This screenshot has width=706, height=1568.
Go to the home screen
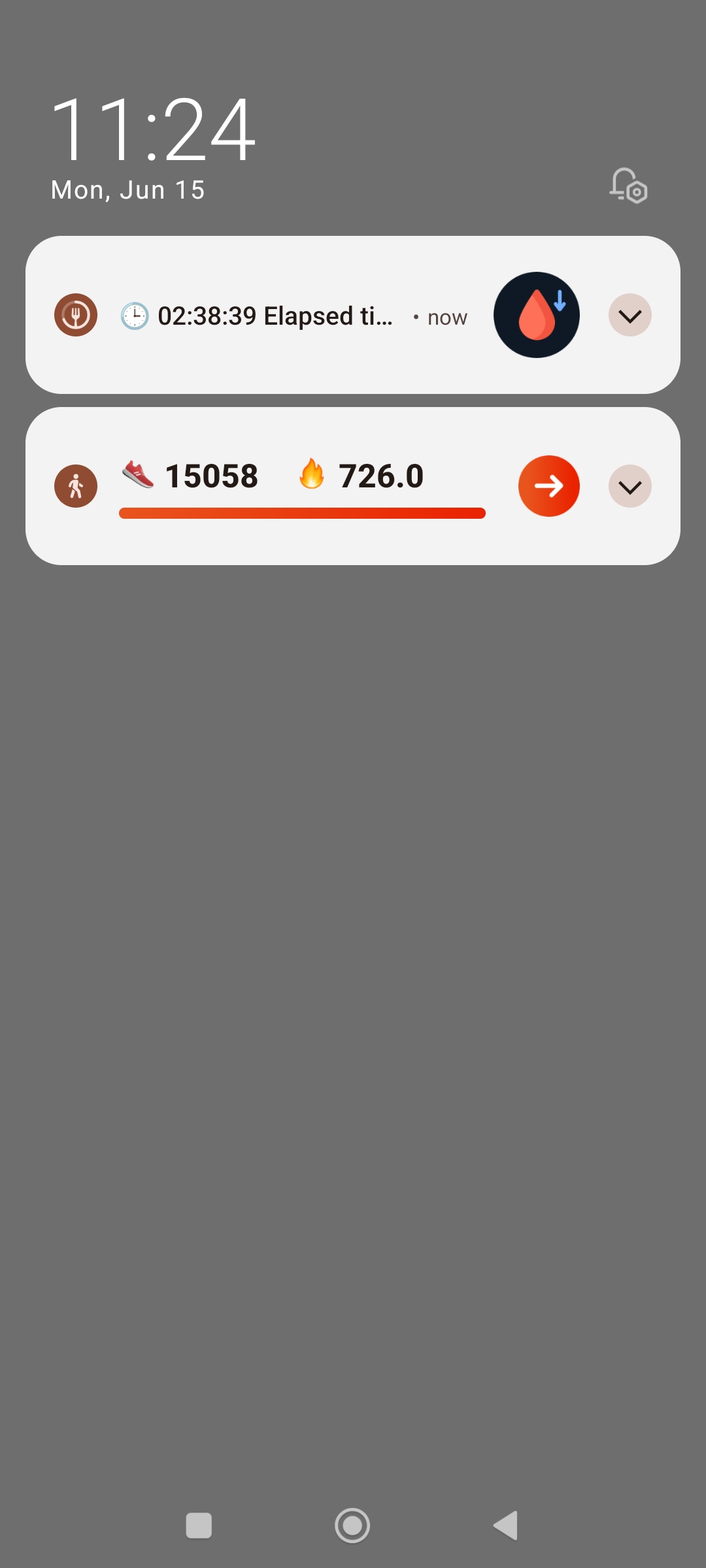[352, 1526]
